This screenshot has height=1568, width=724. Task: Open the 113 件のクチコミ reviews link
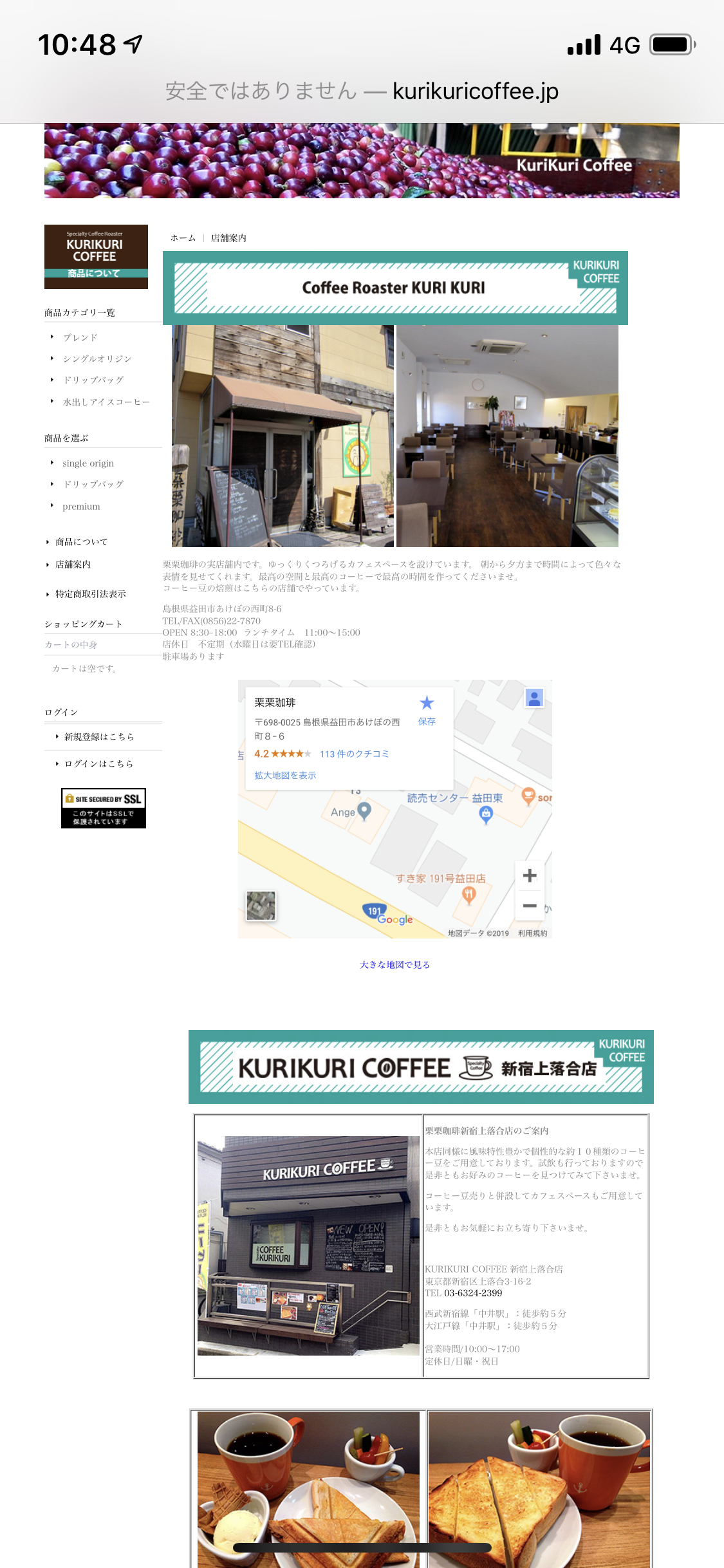tap(354, 754)
